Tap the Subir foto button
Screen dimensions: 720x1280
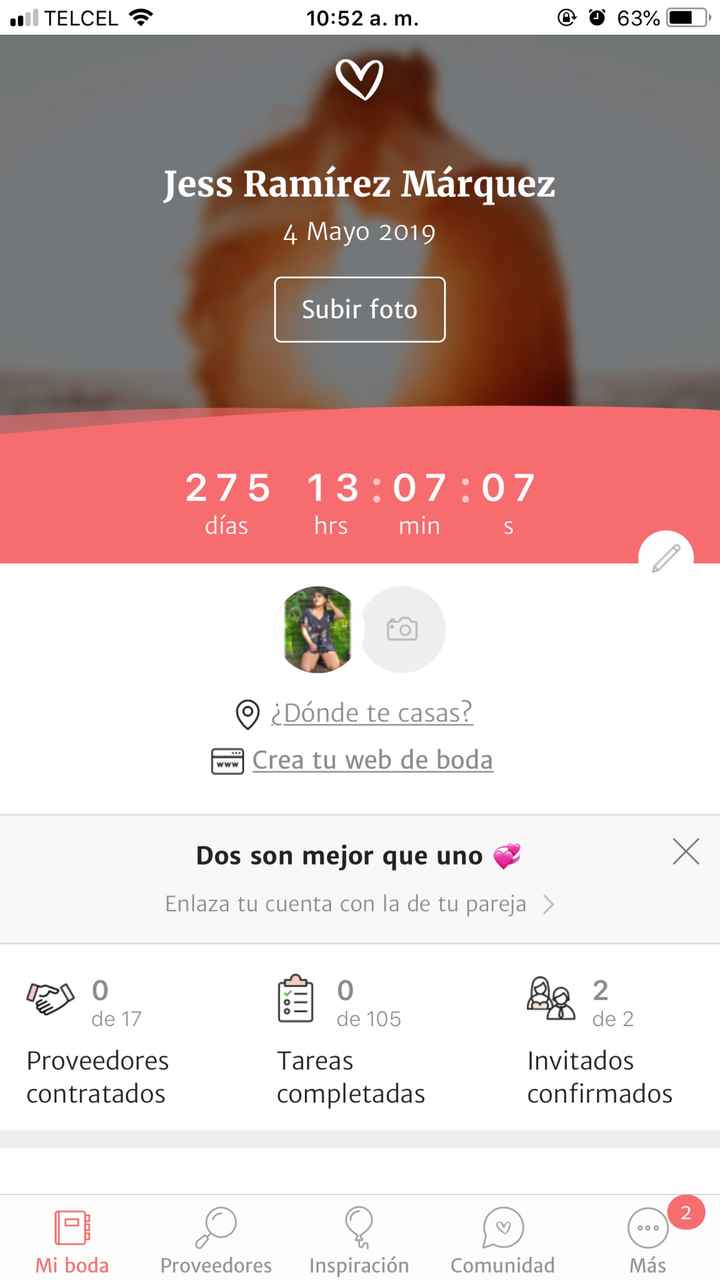360,309
